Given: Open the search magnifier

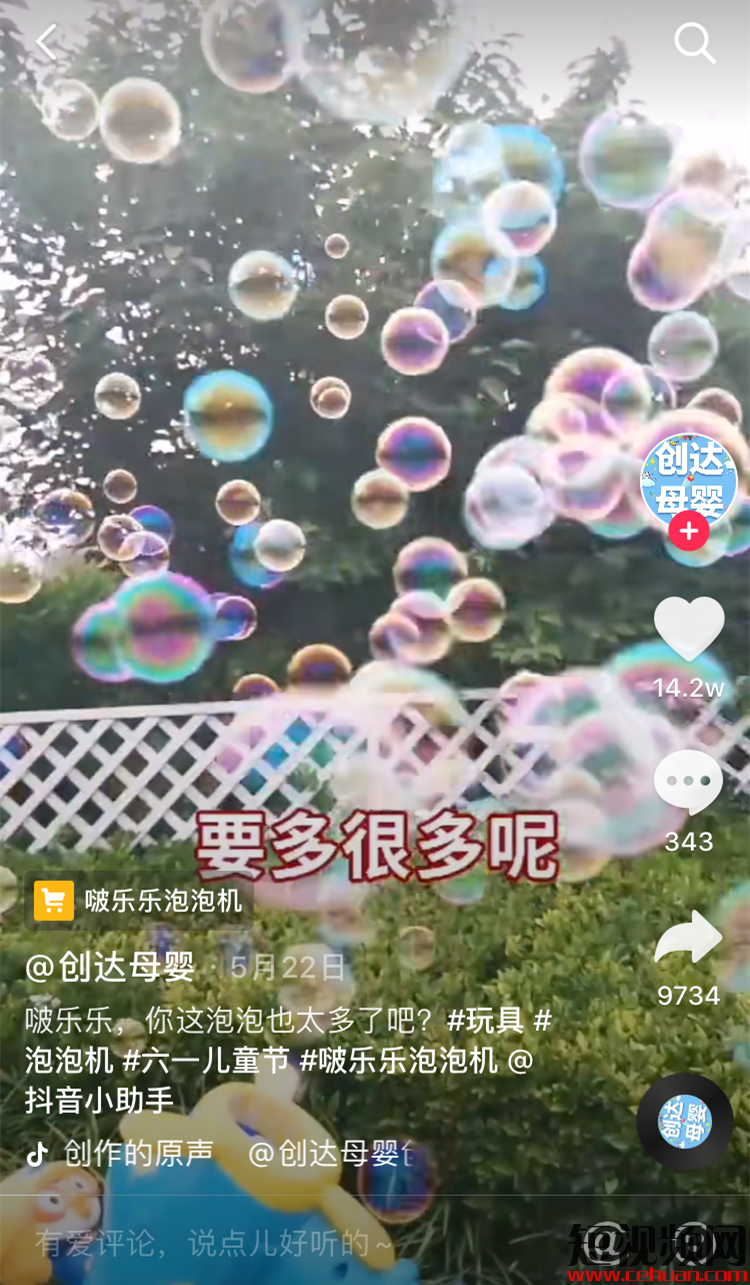Looking at the screenshot, I should (x=694, y=43).
